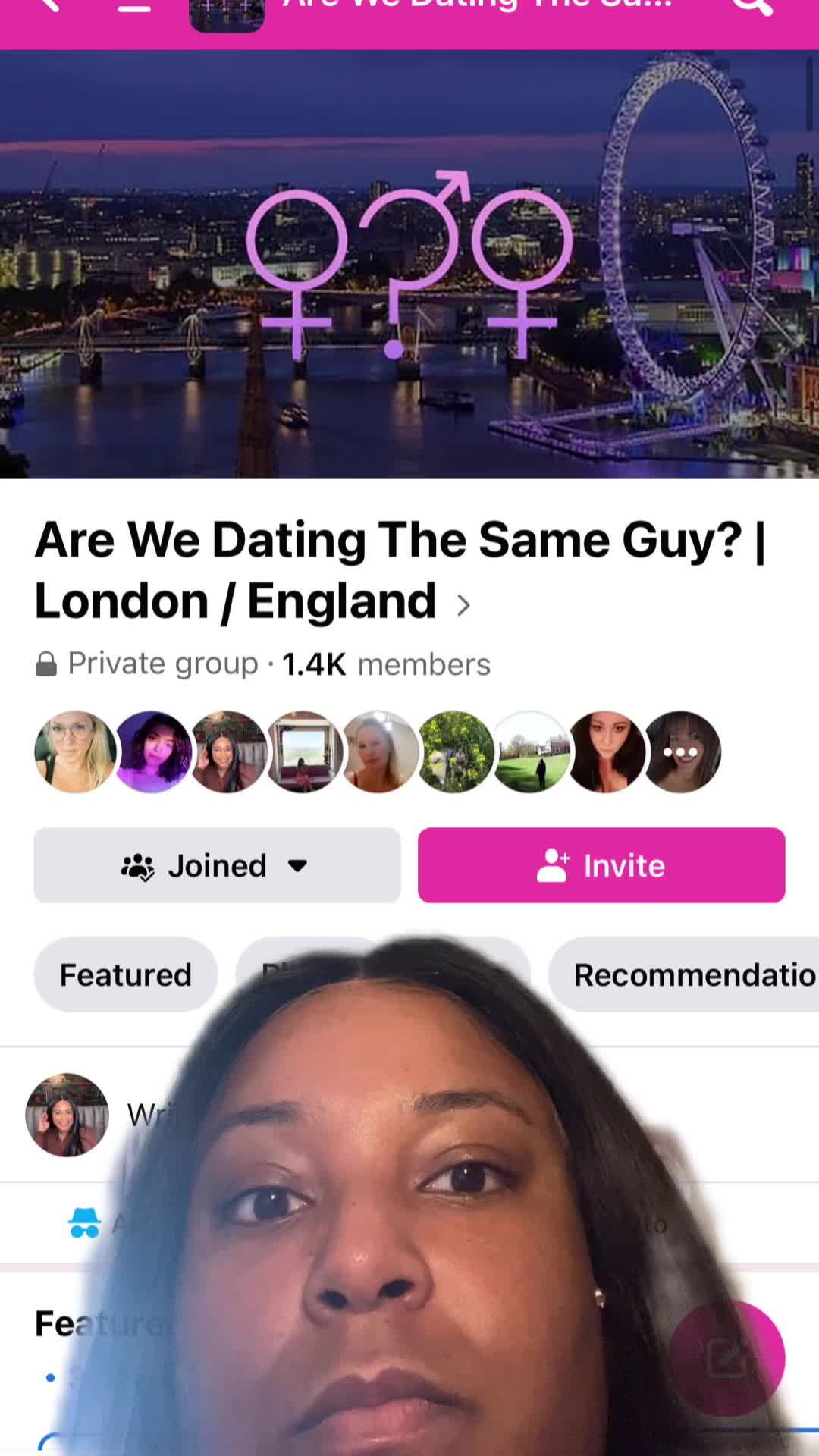Open the group info via title chevron
Viewport: 819px width, 1456px height.
pyautogui.click(x=463, y=605)
